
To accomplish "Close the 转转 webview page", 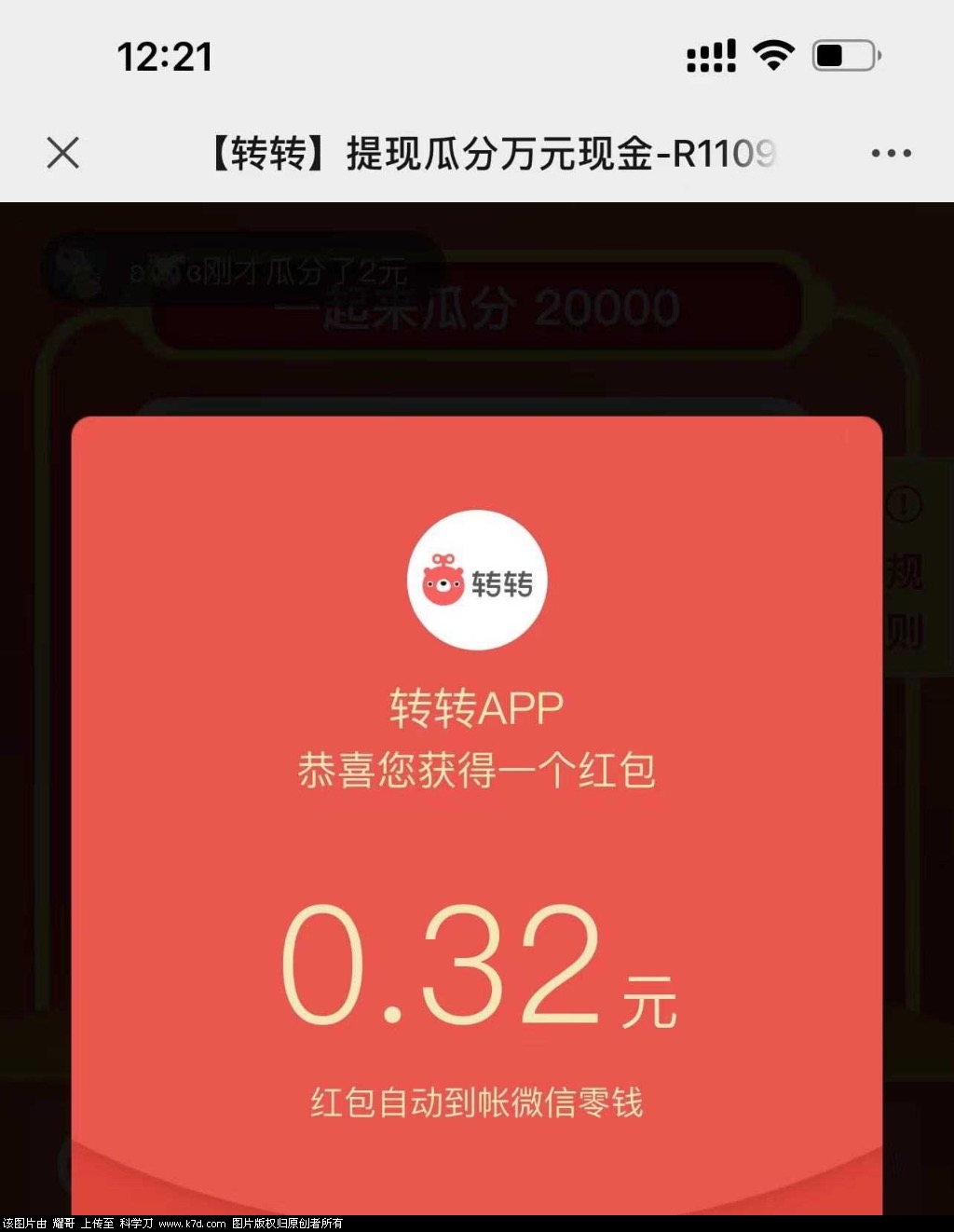I will coord(62,153).
